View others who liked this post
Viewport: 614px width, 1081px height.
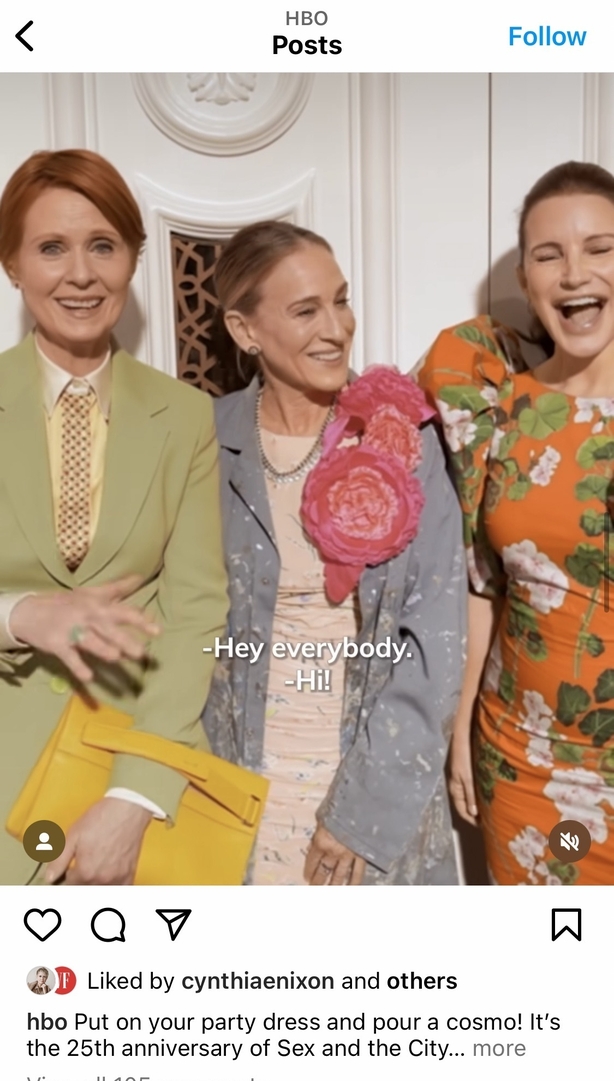click(422, 981)
